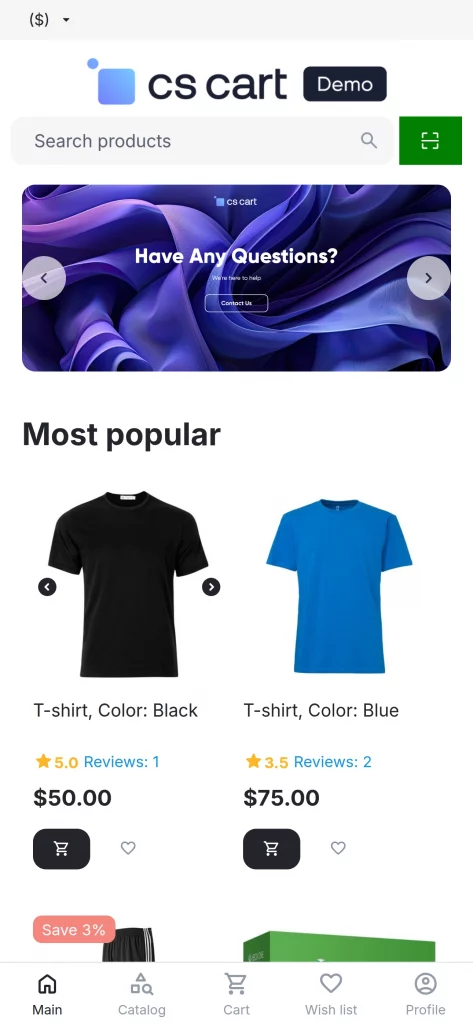Open reviews for the blue T-shirt

[333, 761]
